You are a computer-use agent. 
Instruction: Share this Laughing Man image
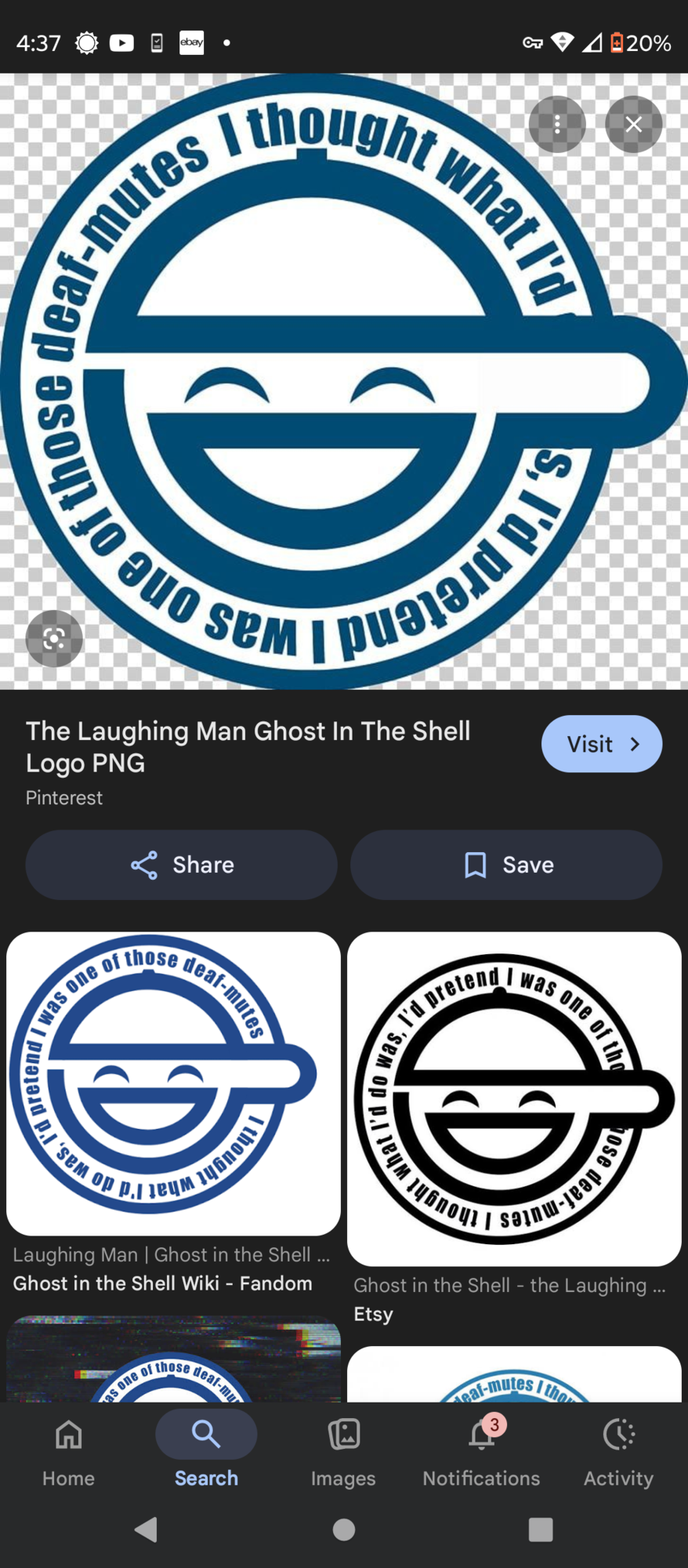(181, 865)
